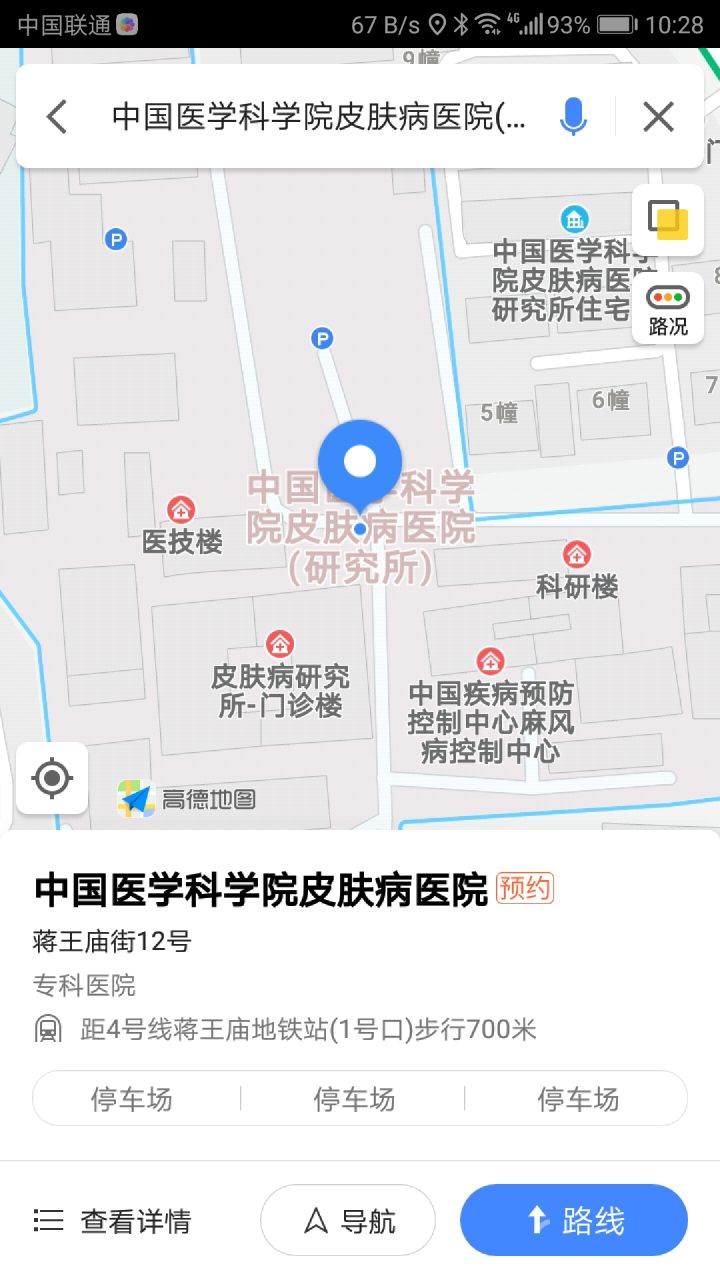Select the middle 停车场 chip

(355, 1099)
